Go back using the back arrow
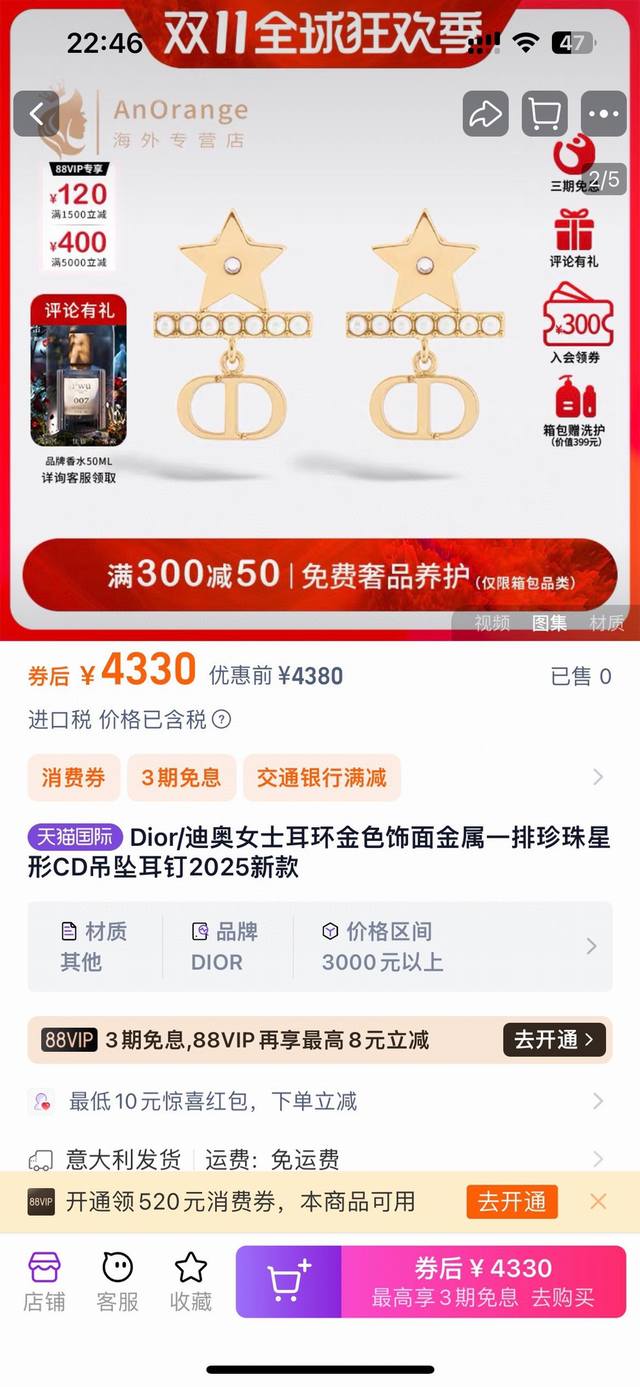This screenshot has height=1387, width=640. coord(37,114)
